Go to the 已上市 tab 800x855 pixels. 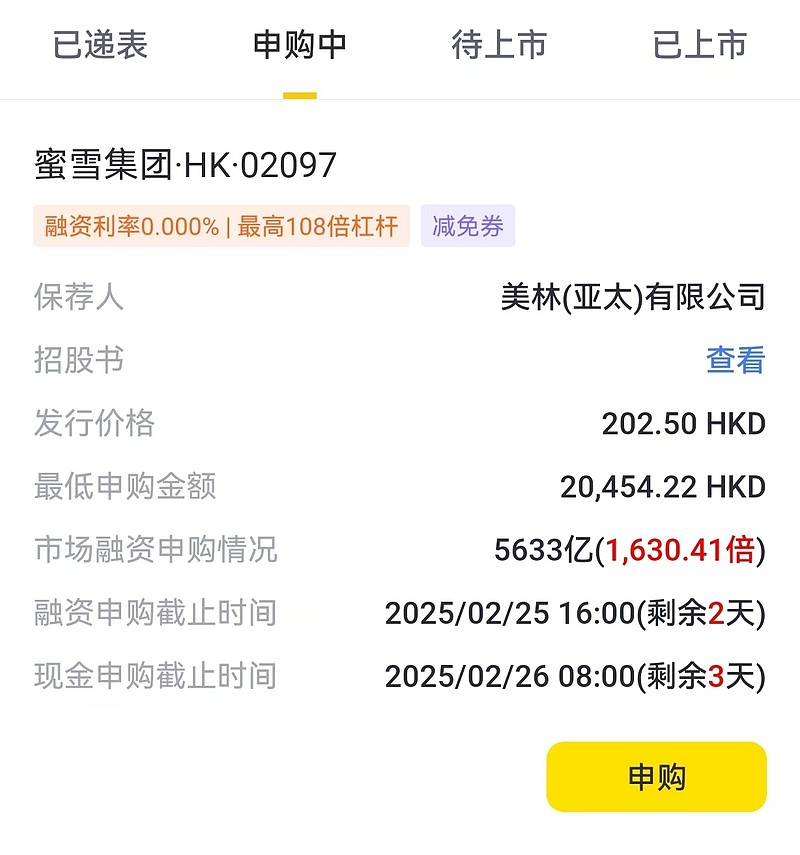(699, 46)
